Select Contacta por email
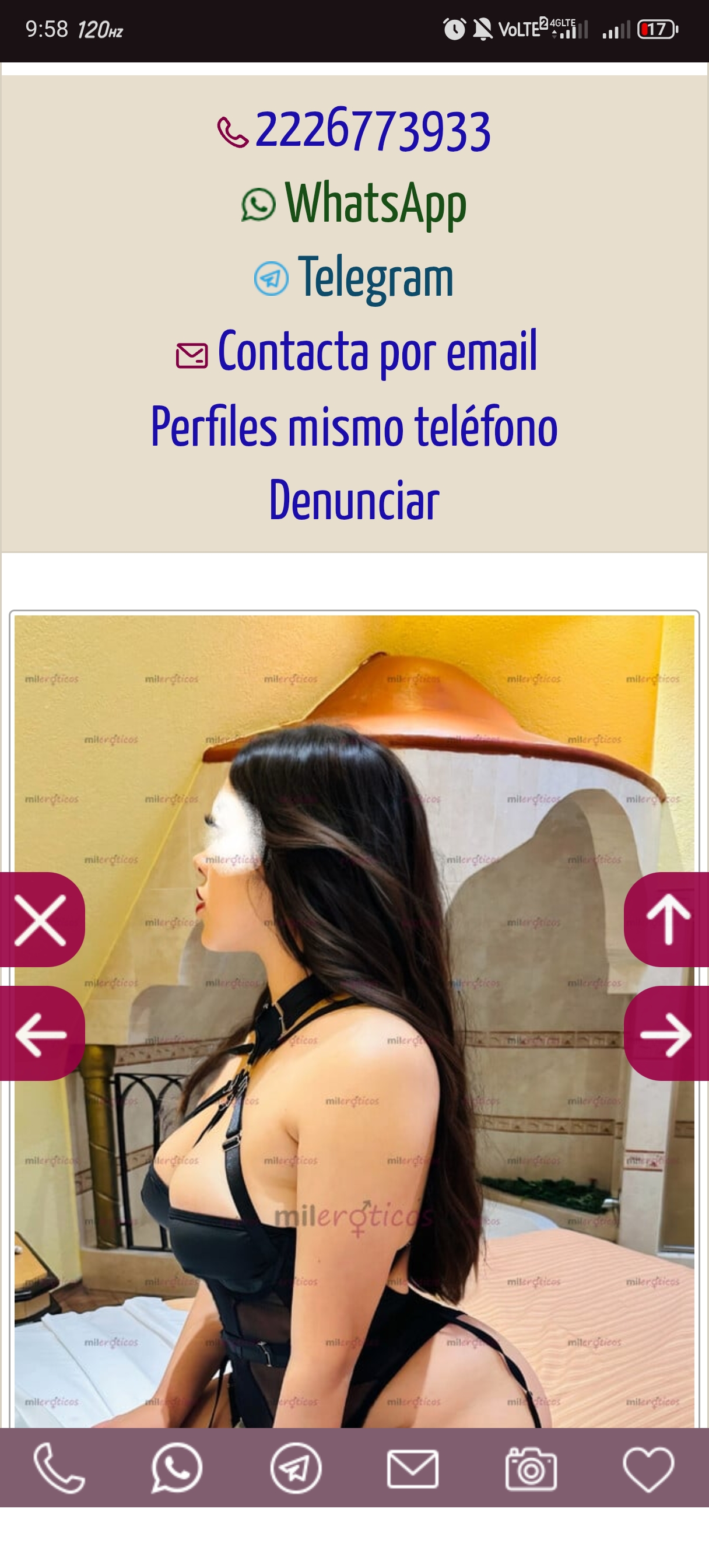The width and height of the screenshot is (709, 1568). point(376,352)
